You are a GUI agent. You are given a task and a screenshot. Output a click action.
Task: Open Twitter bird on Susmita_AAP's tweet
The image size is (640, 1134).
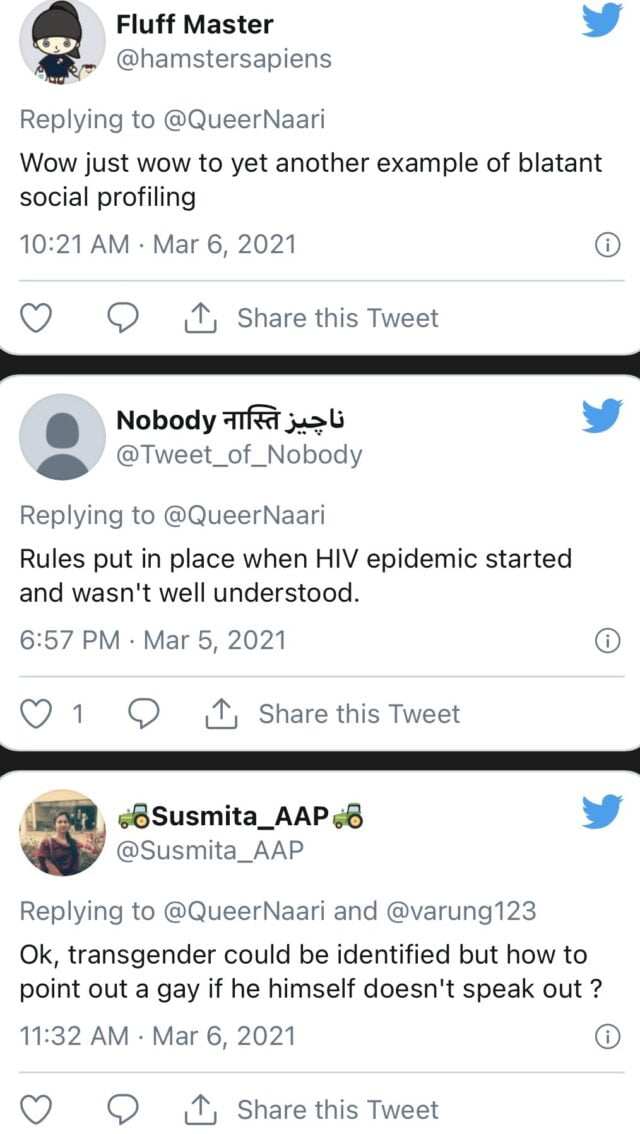[601, 812]
